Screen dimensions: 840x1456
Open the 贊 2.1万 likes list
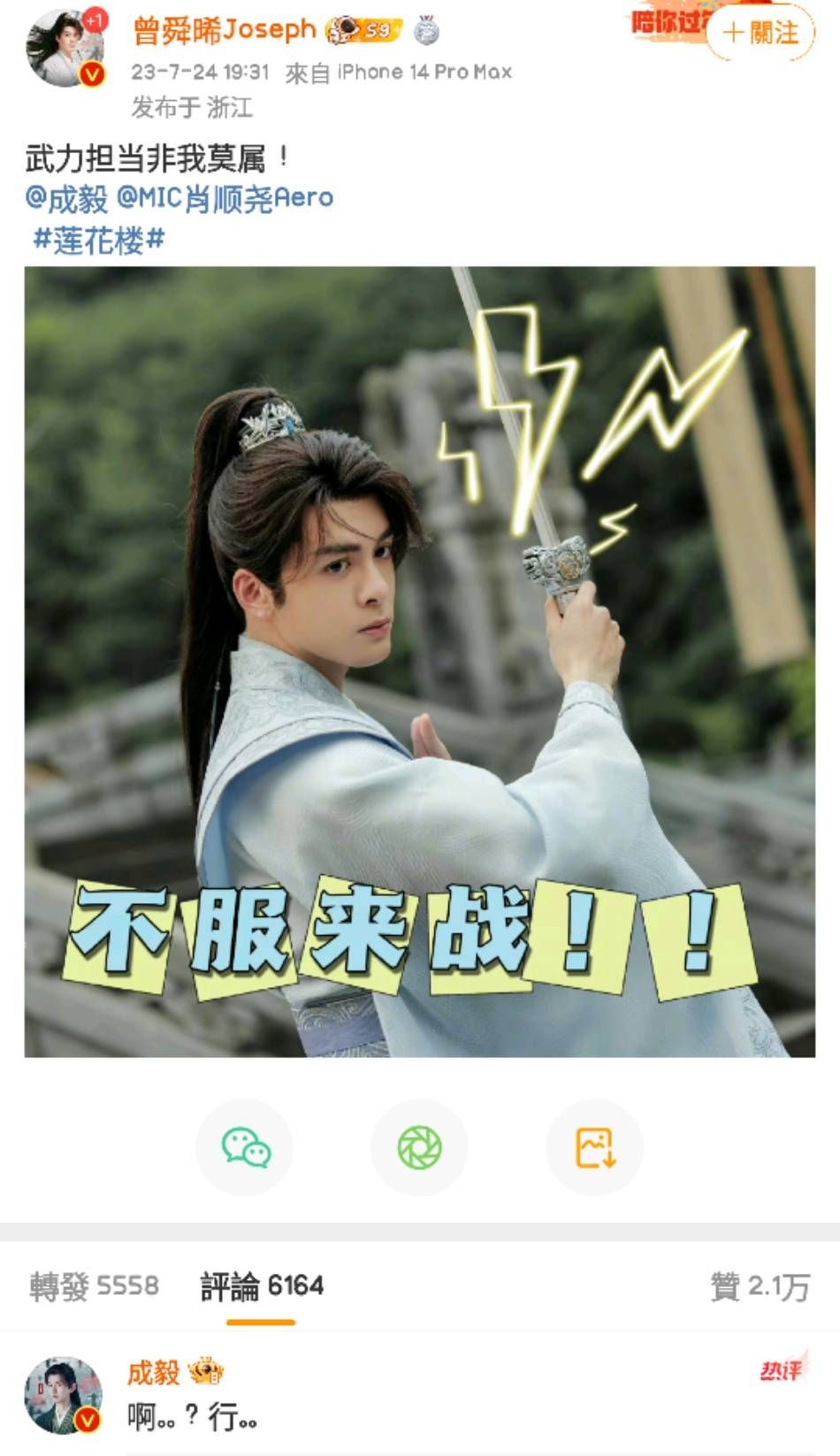click(x=759, y=1286)
